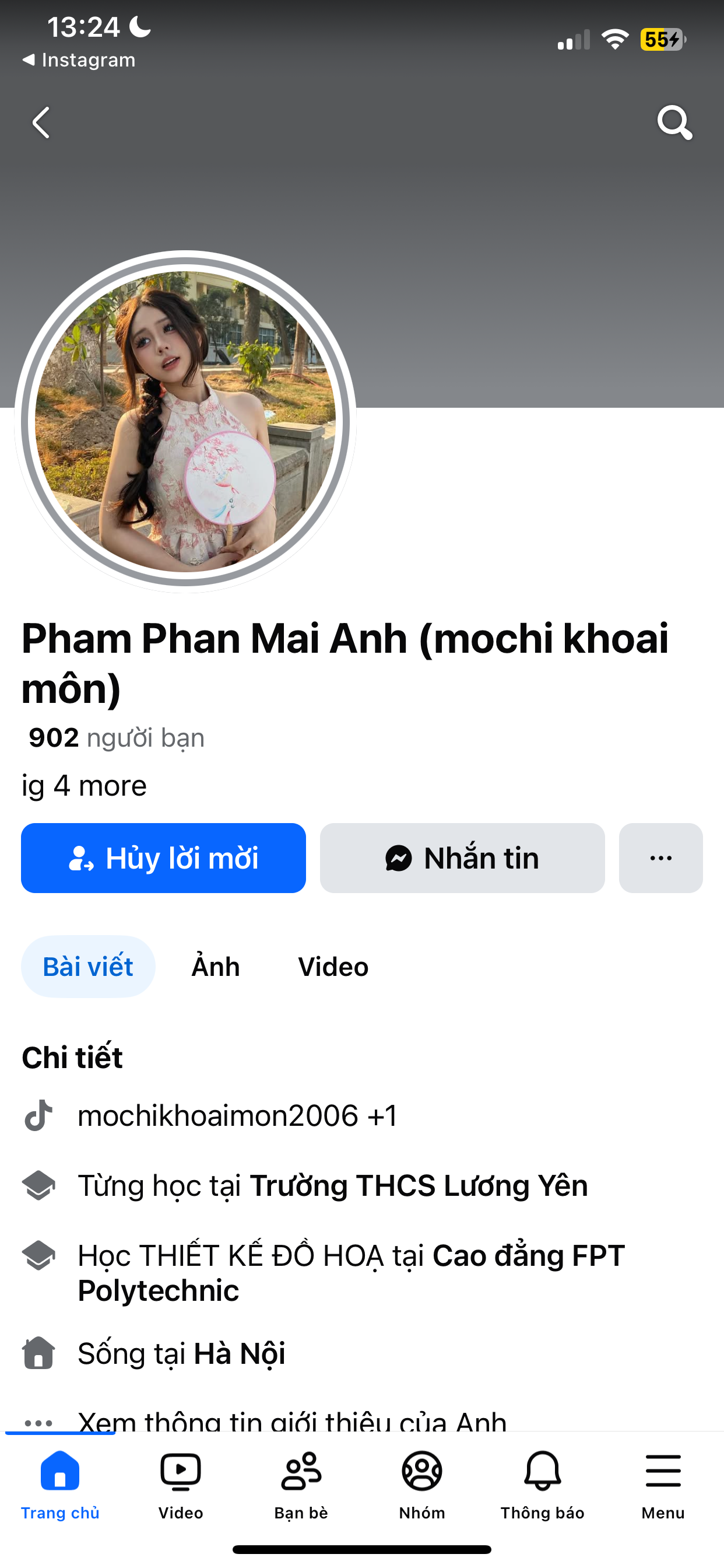Screen dimensions: 724x1568
Task: View the profile picture
Action: (185, 421)
